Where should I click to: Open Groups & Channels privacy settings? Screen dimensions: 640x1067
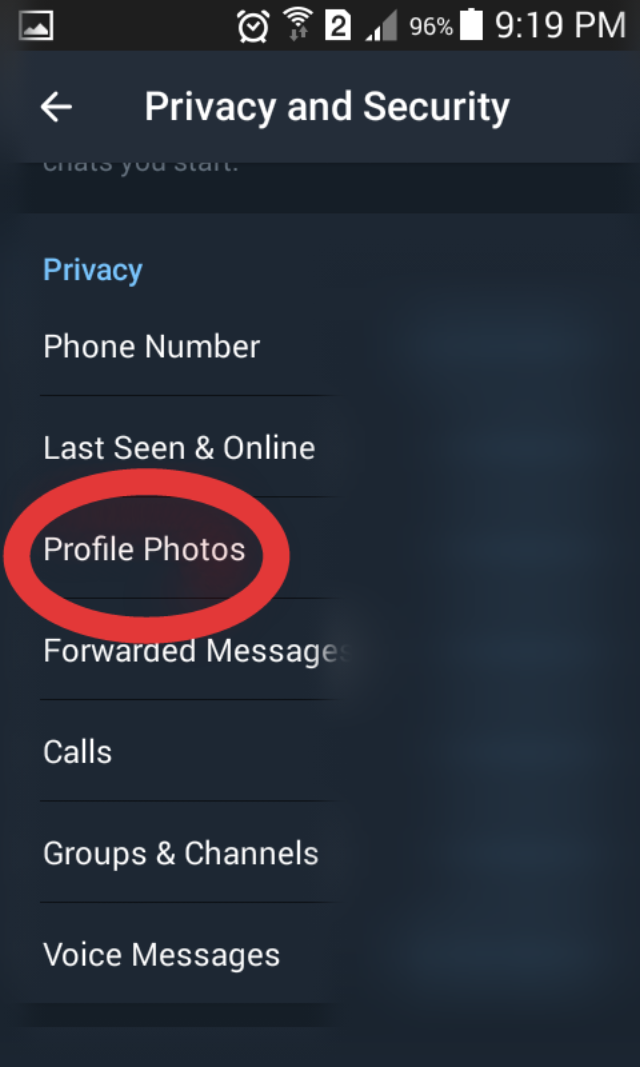coord(181,853)
